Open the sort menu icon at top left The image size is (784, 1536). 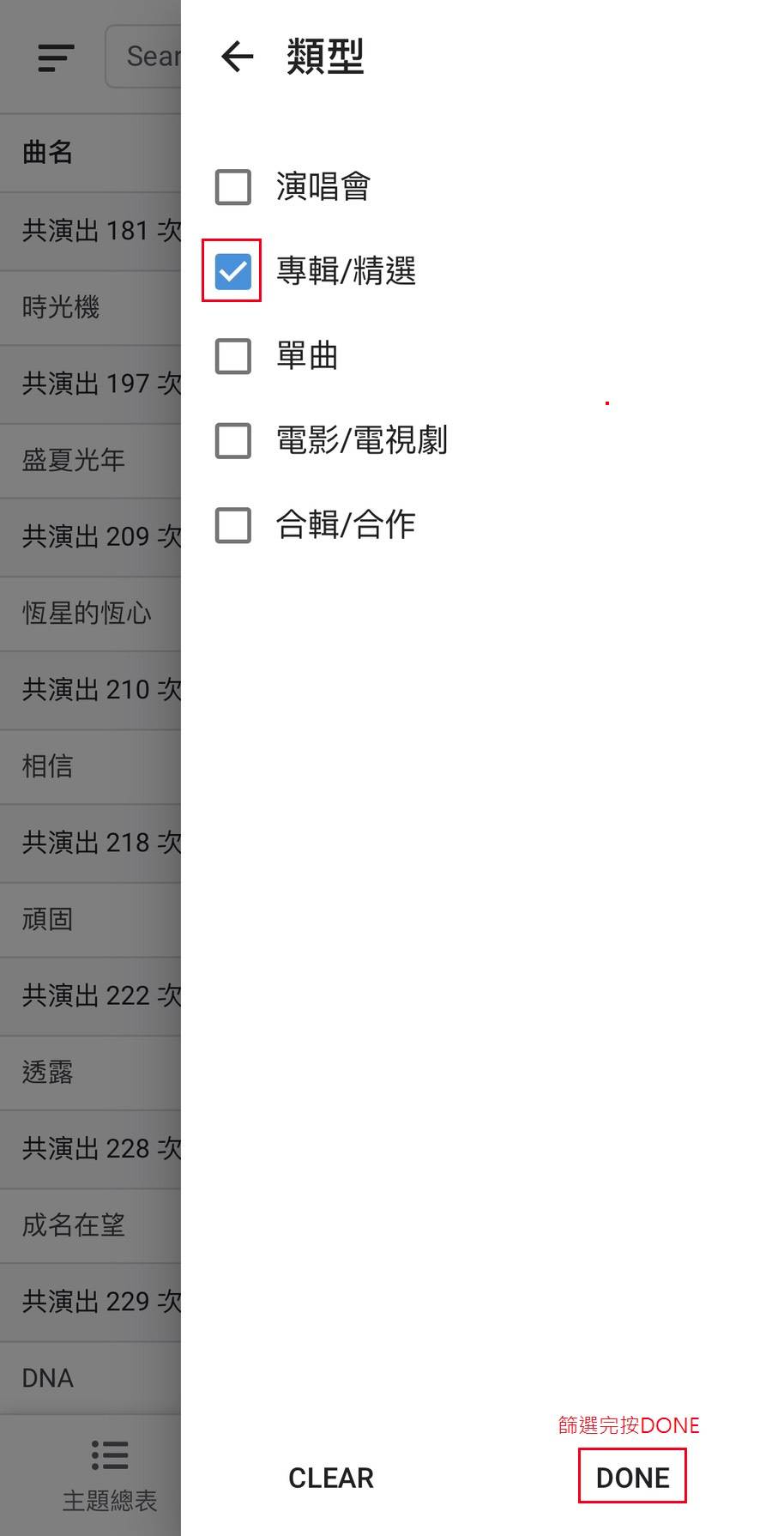(57, 57)
